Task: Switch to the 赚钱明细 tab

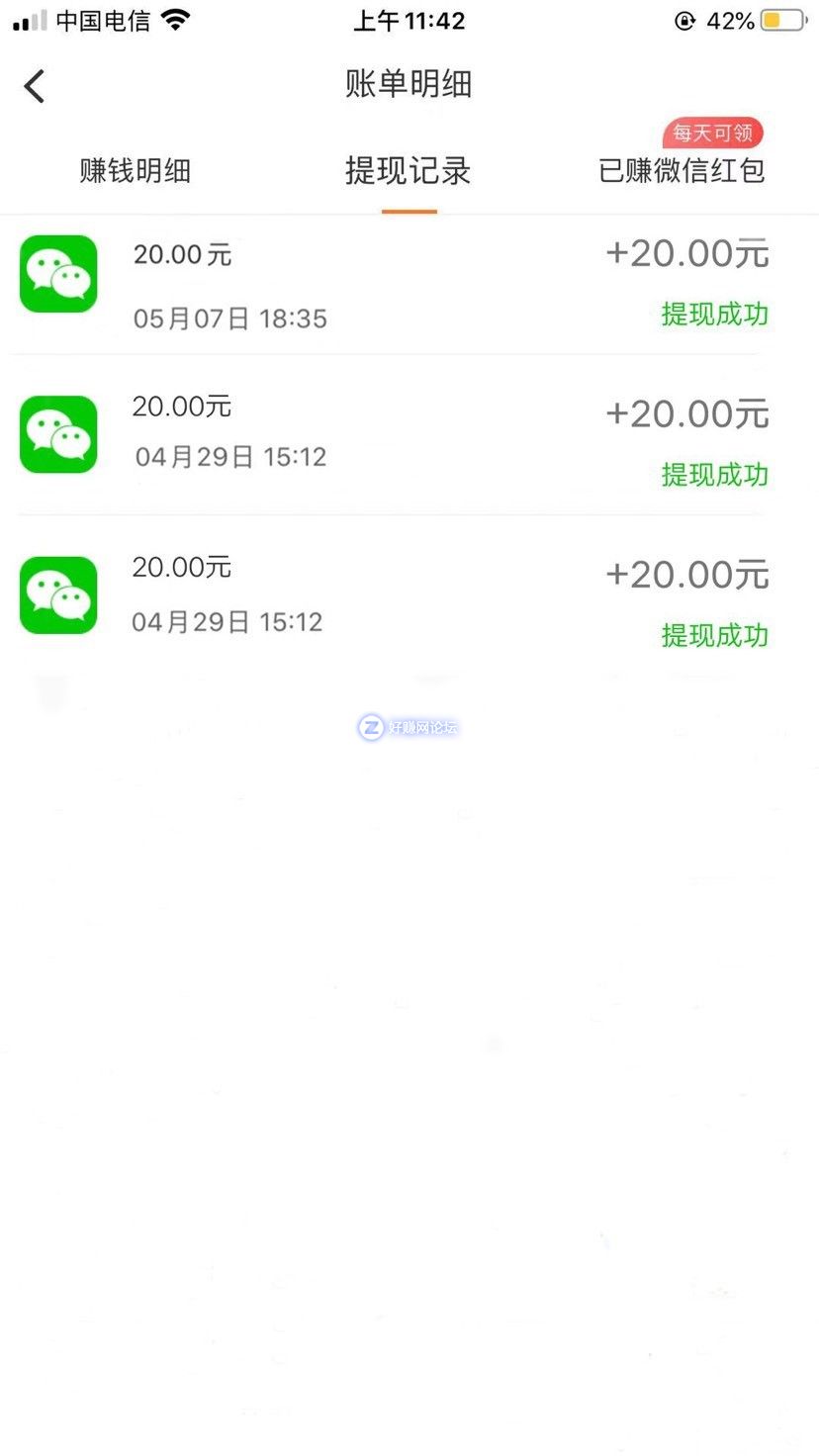Action: click(135, 171)
